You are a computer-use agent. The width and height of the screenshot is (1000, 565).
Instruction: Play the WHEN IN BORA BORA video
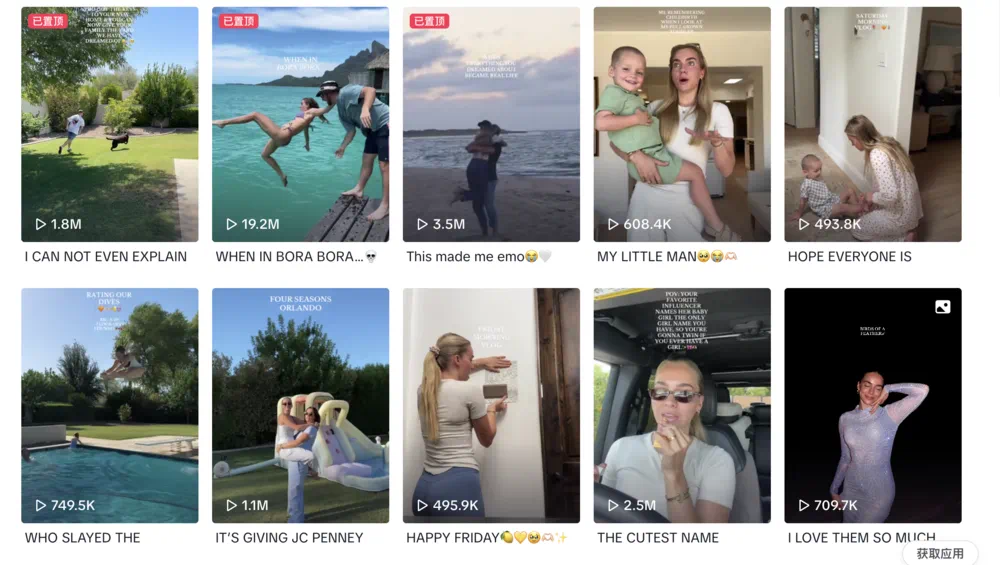pos(300,124)
